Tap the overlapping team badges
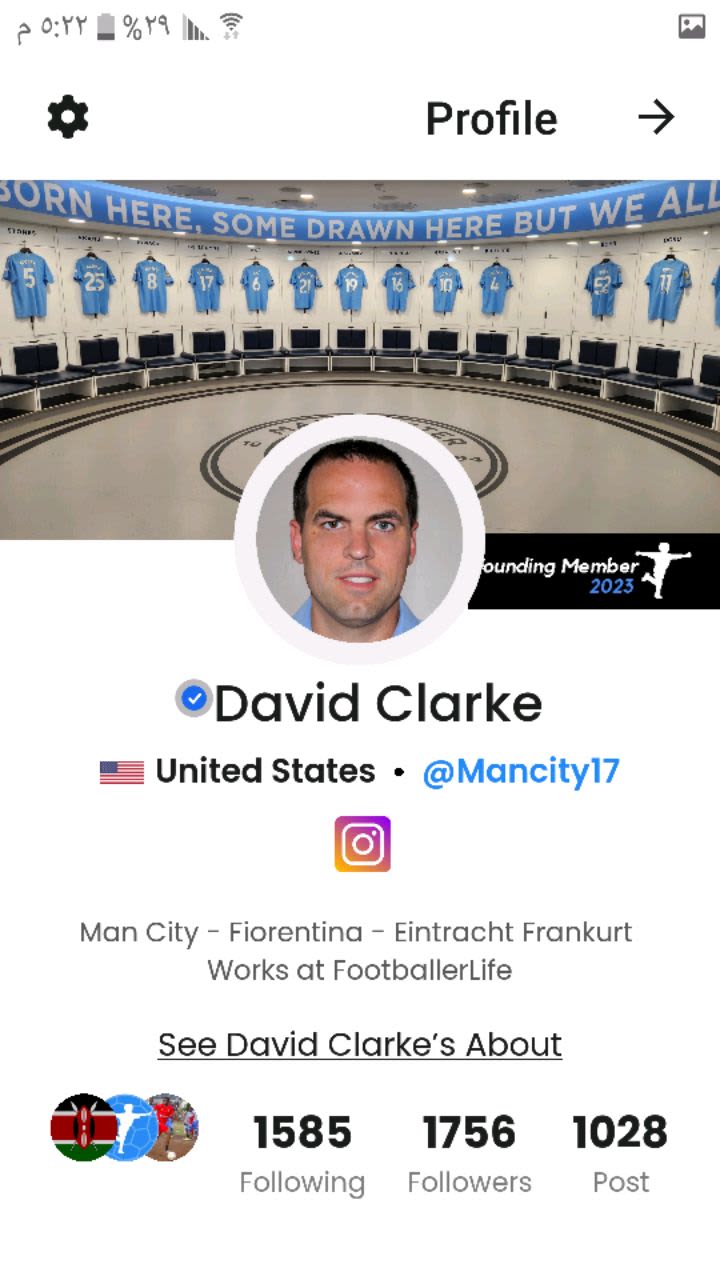The image size is (720, 1280). (x=125, y=1127)
